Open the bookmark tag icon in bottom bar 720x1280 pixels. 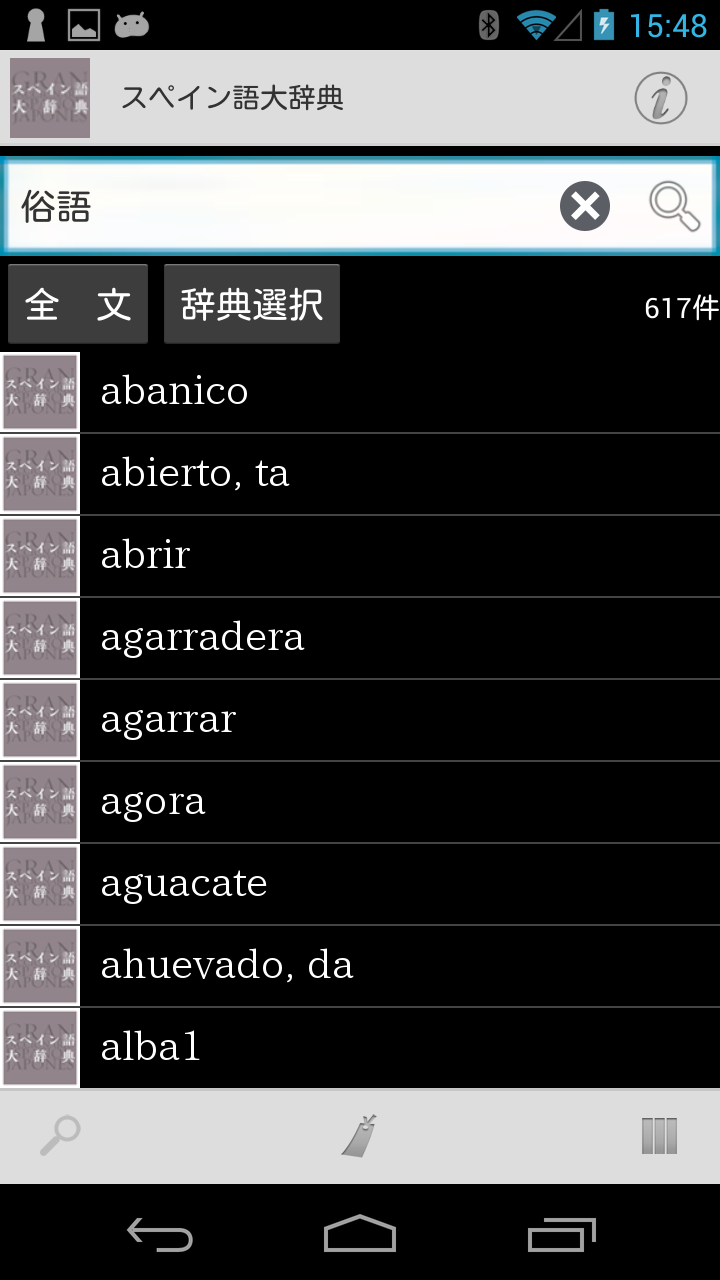[360, 1136]
